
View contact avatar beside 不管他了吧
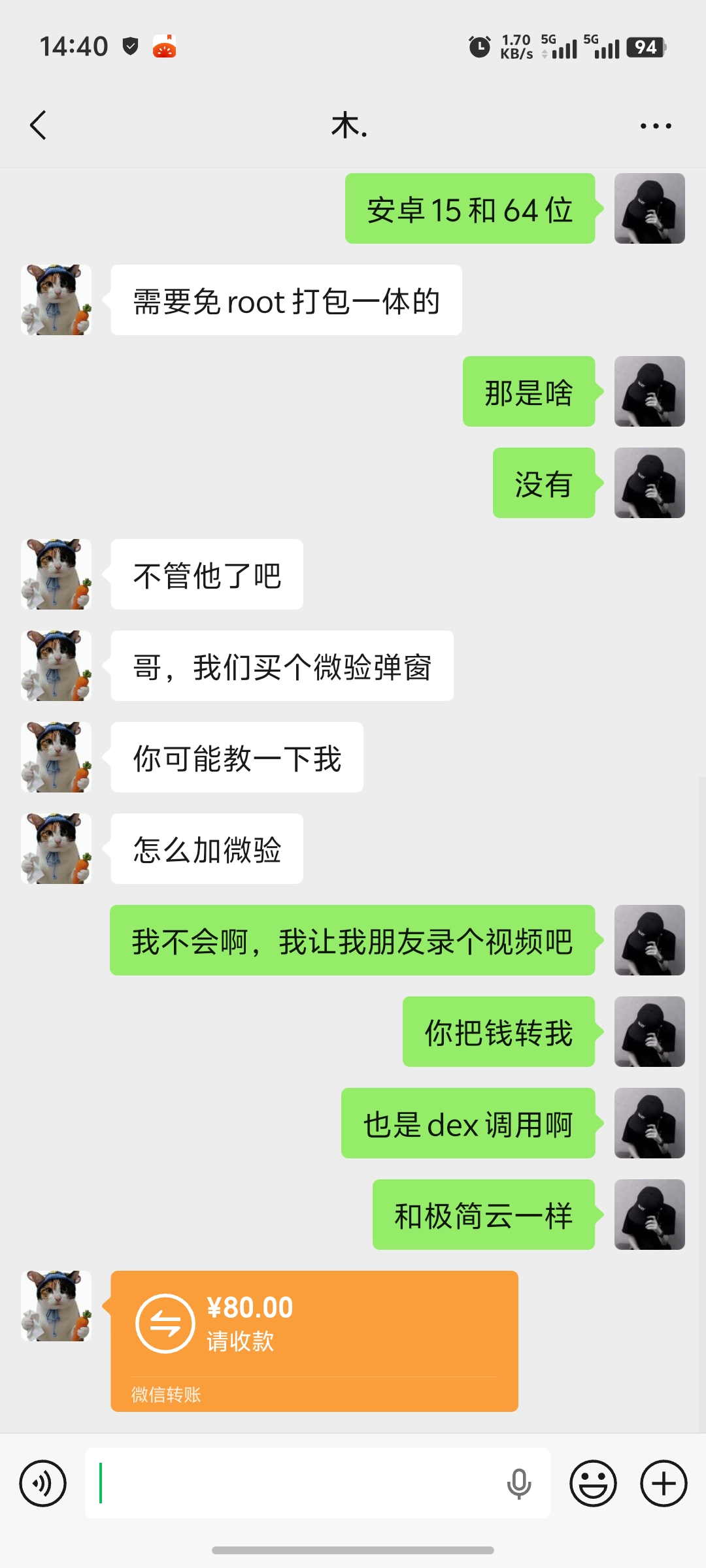(56, 574)
